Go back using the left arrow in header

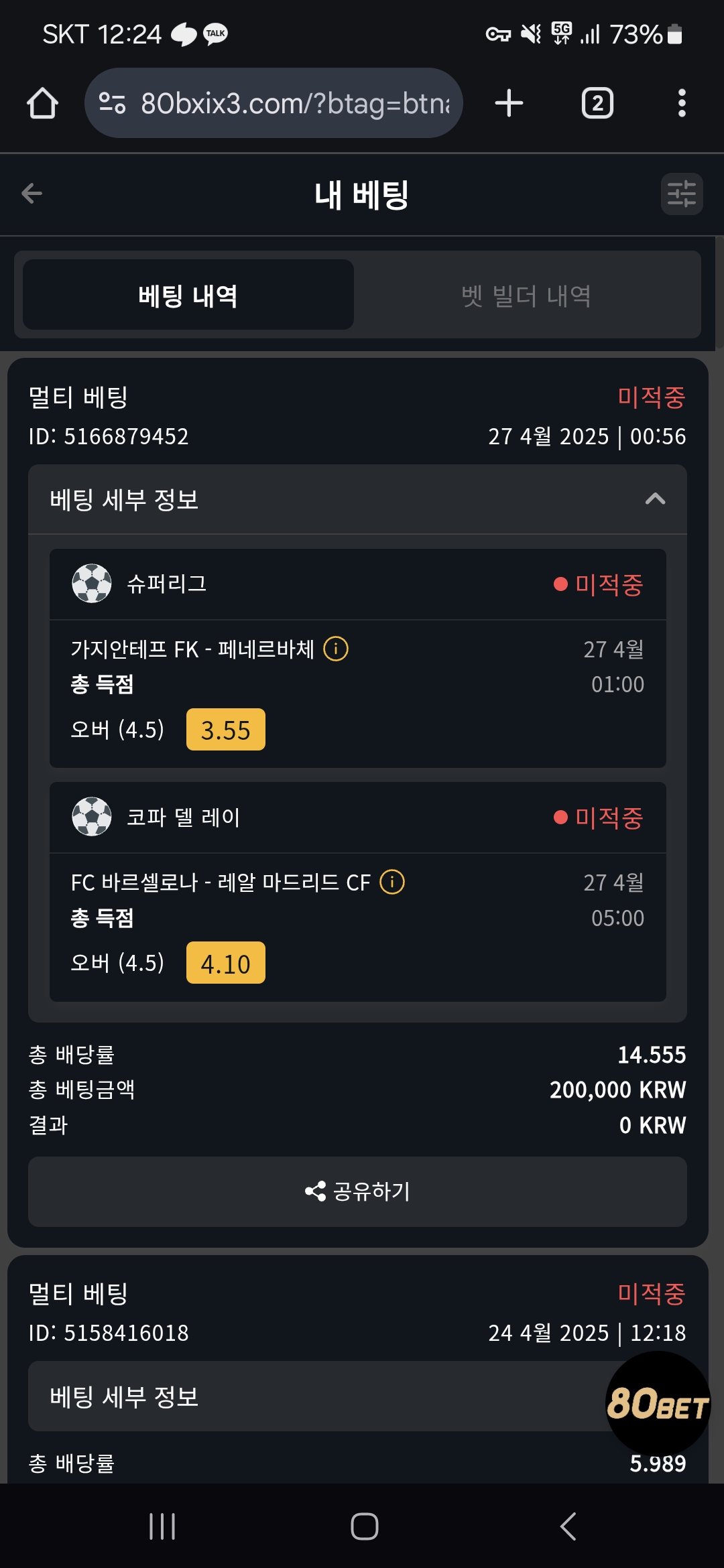(32, 194)
